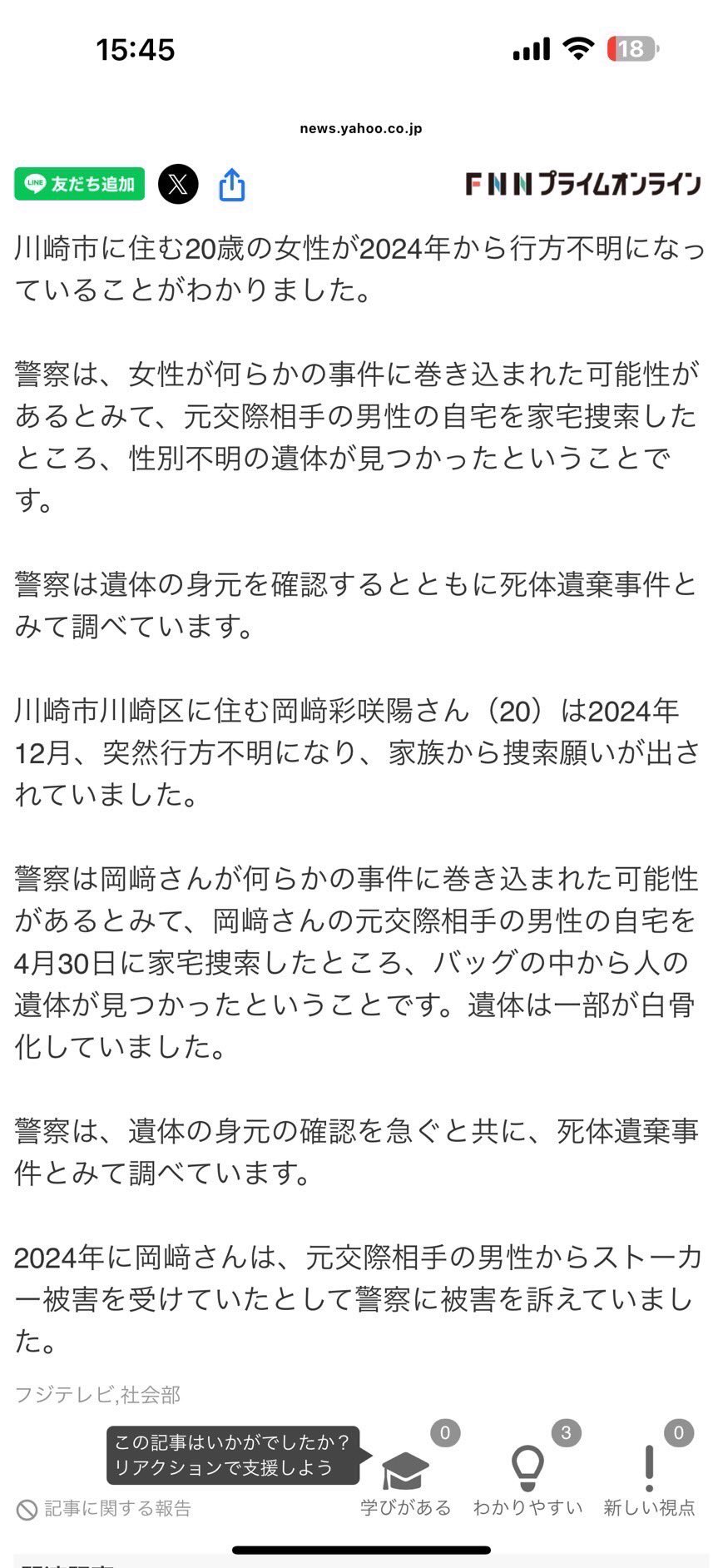Report this article via 記事に関する報告

click(105, 1508)
